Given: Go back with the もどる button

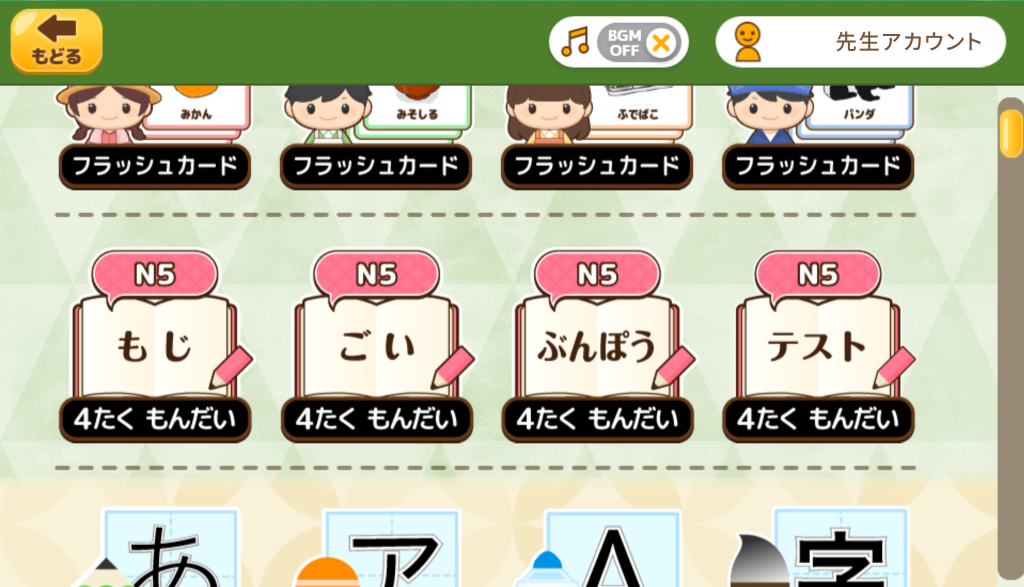Looking at the screenshot, I should pyautogui.click(x=56, y=42).
